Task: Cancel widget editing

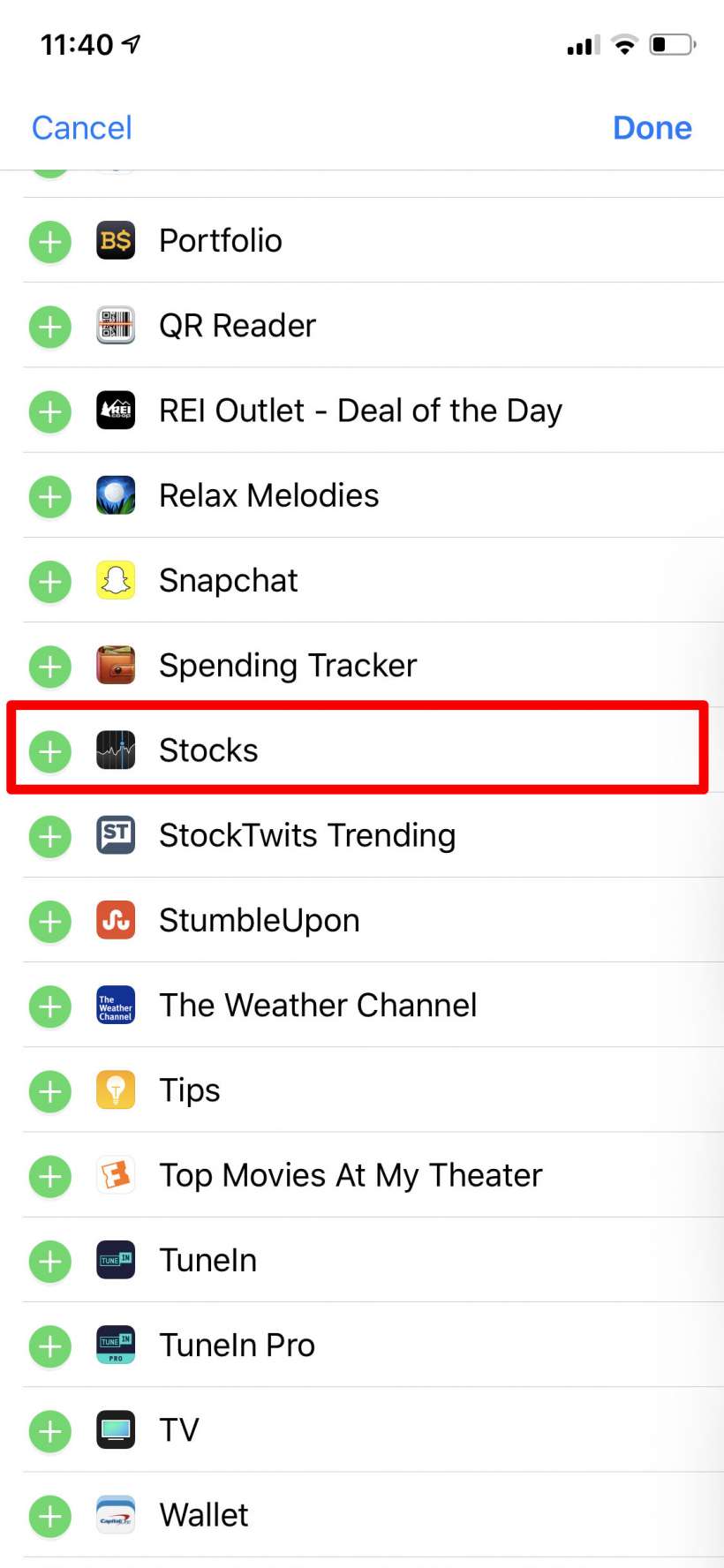Action: pos(81,128)
